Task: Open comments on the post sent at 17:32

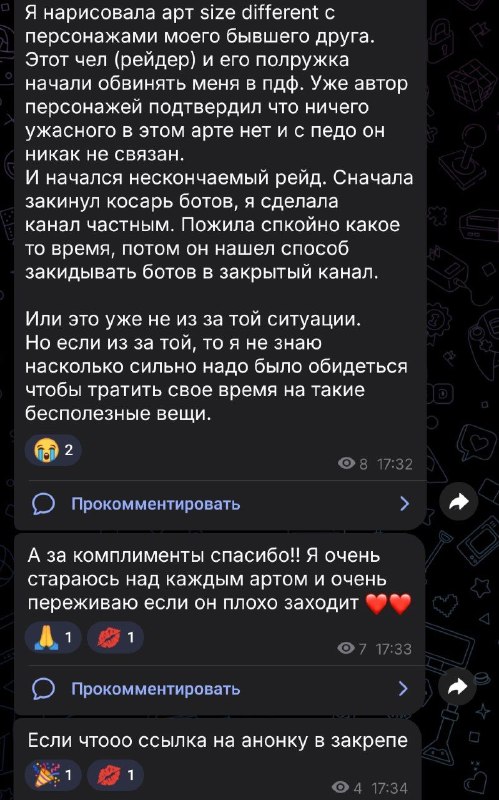Action: pos(220,504)
